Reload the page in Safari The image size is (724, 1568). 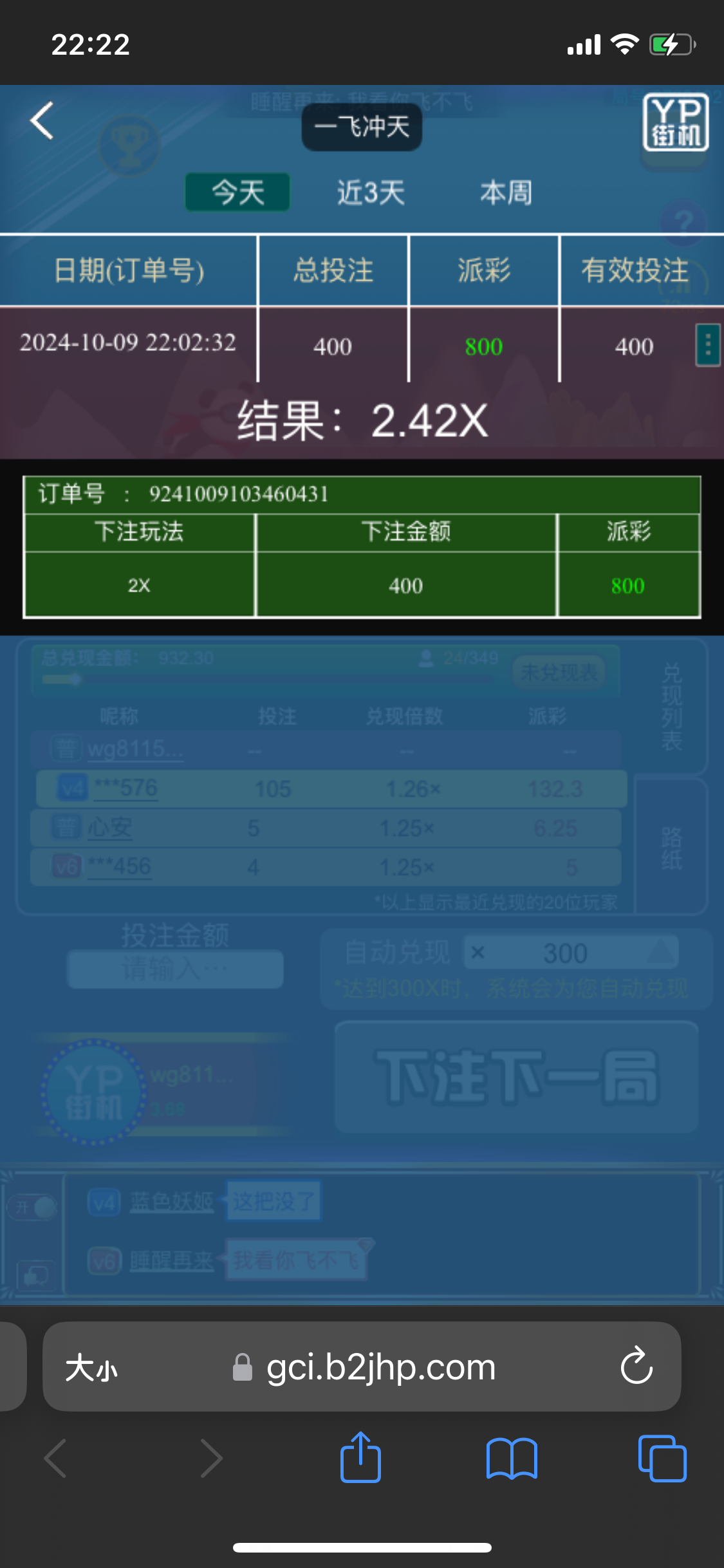[x=636, y=1367]
